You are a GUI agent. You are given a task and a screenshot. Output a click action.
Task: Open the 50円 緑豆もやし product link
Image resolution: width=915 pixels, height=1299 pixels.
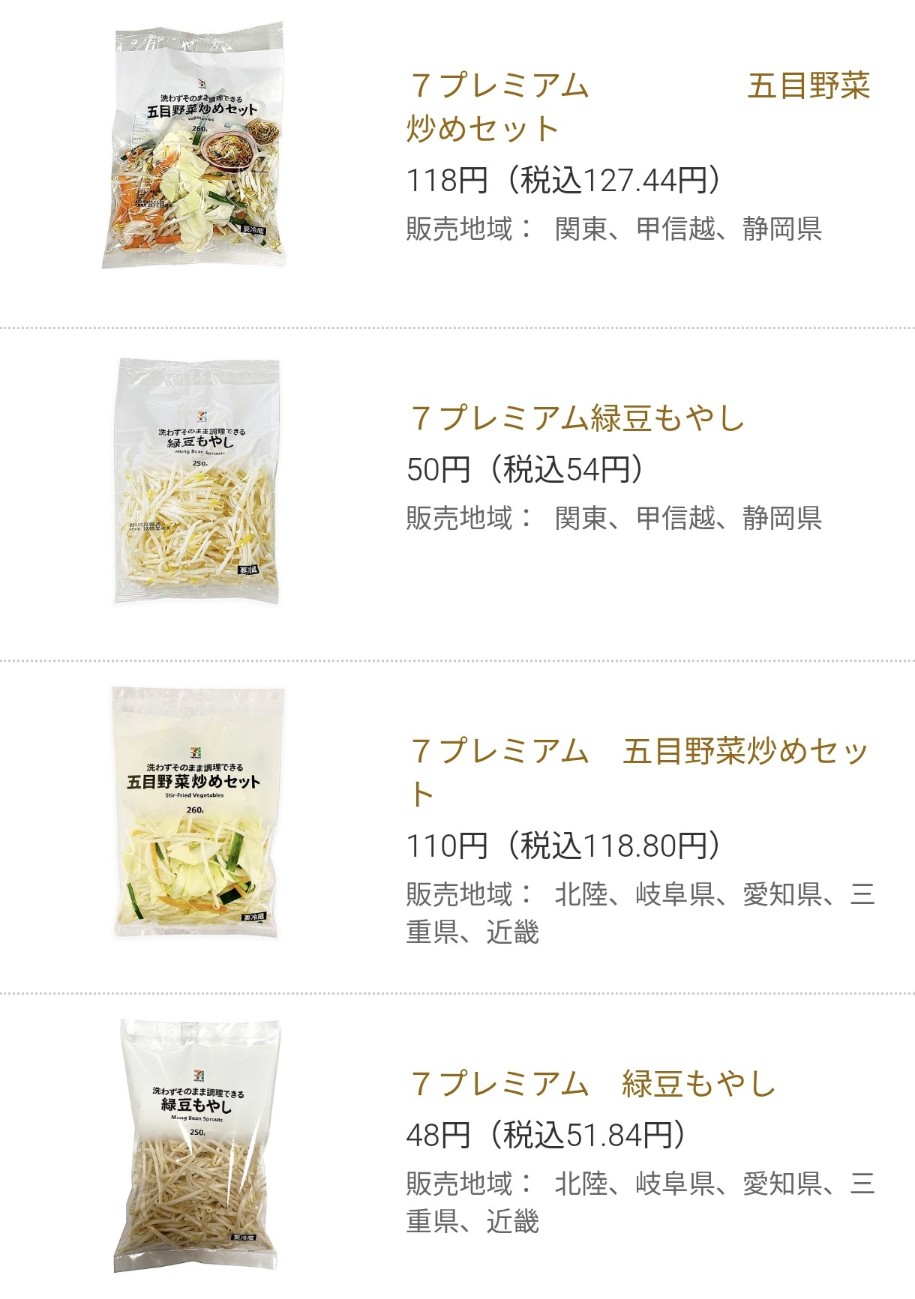[577, 417]
